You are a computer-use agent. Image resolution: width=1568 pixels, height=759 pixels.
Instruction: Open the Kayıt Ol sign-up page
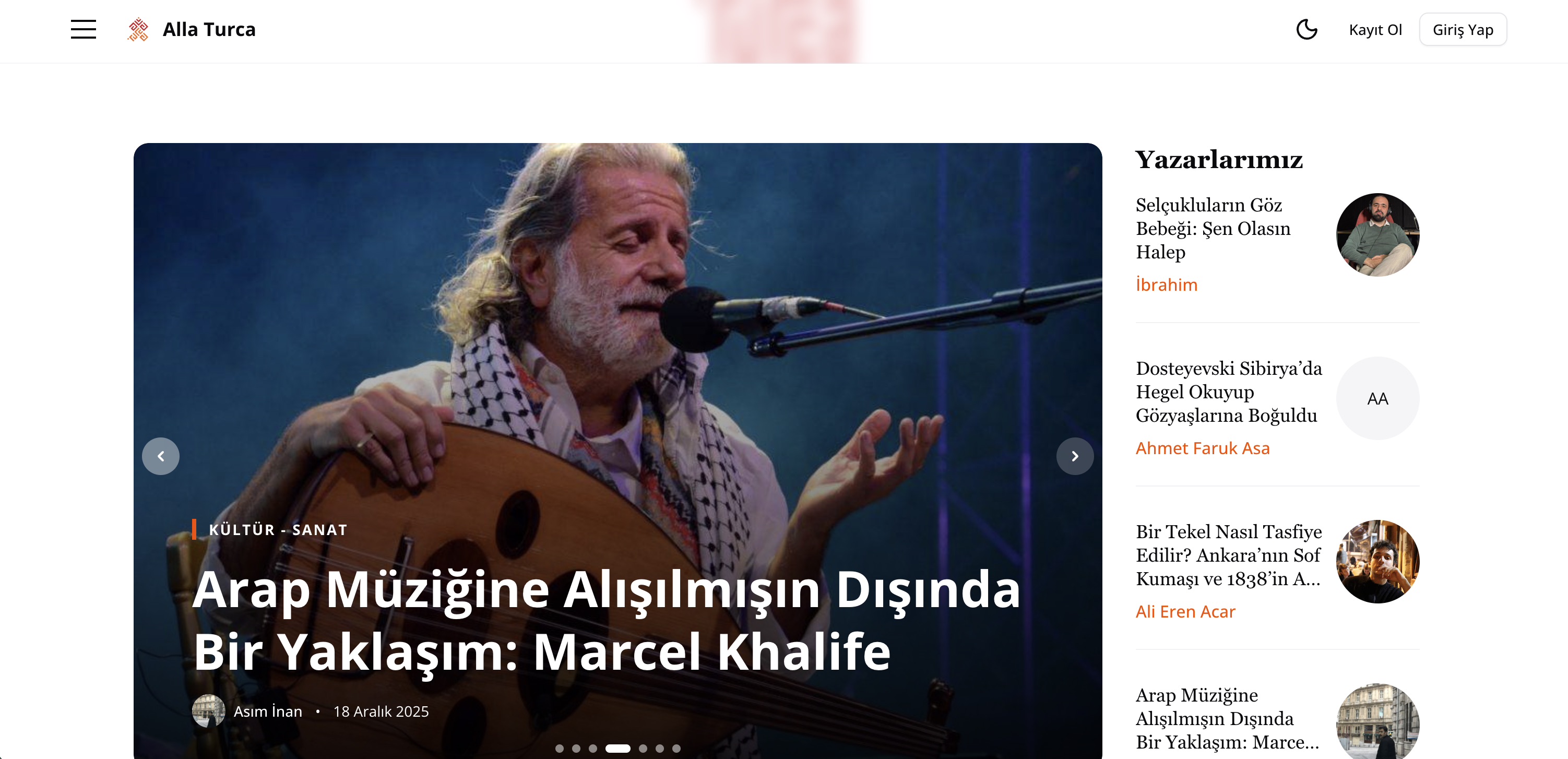[x=1374, y=30]
